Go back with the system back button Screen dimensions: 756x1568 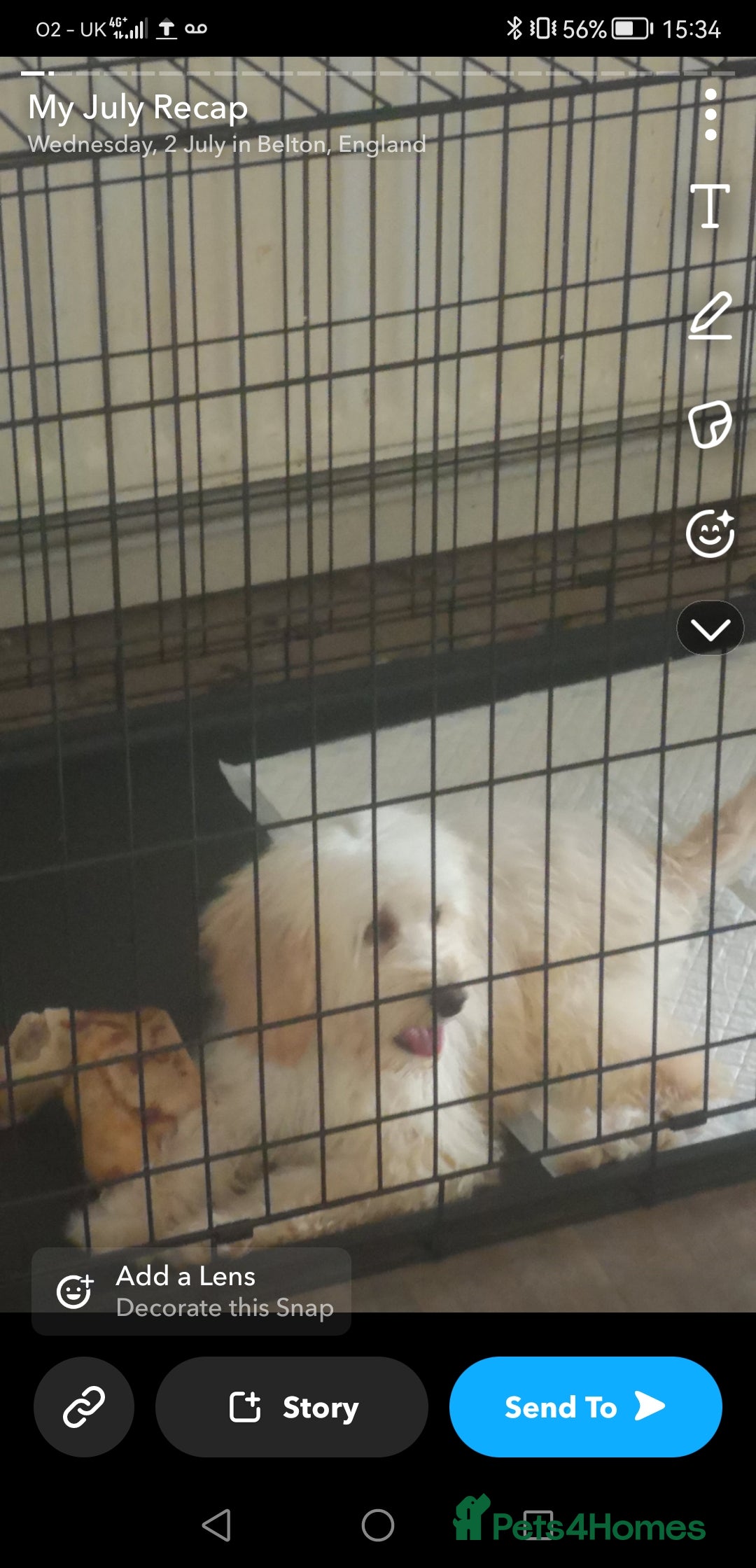tap(216, 1525)
